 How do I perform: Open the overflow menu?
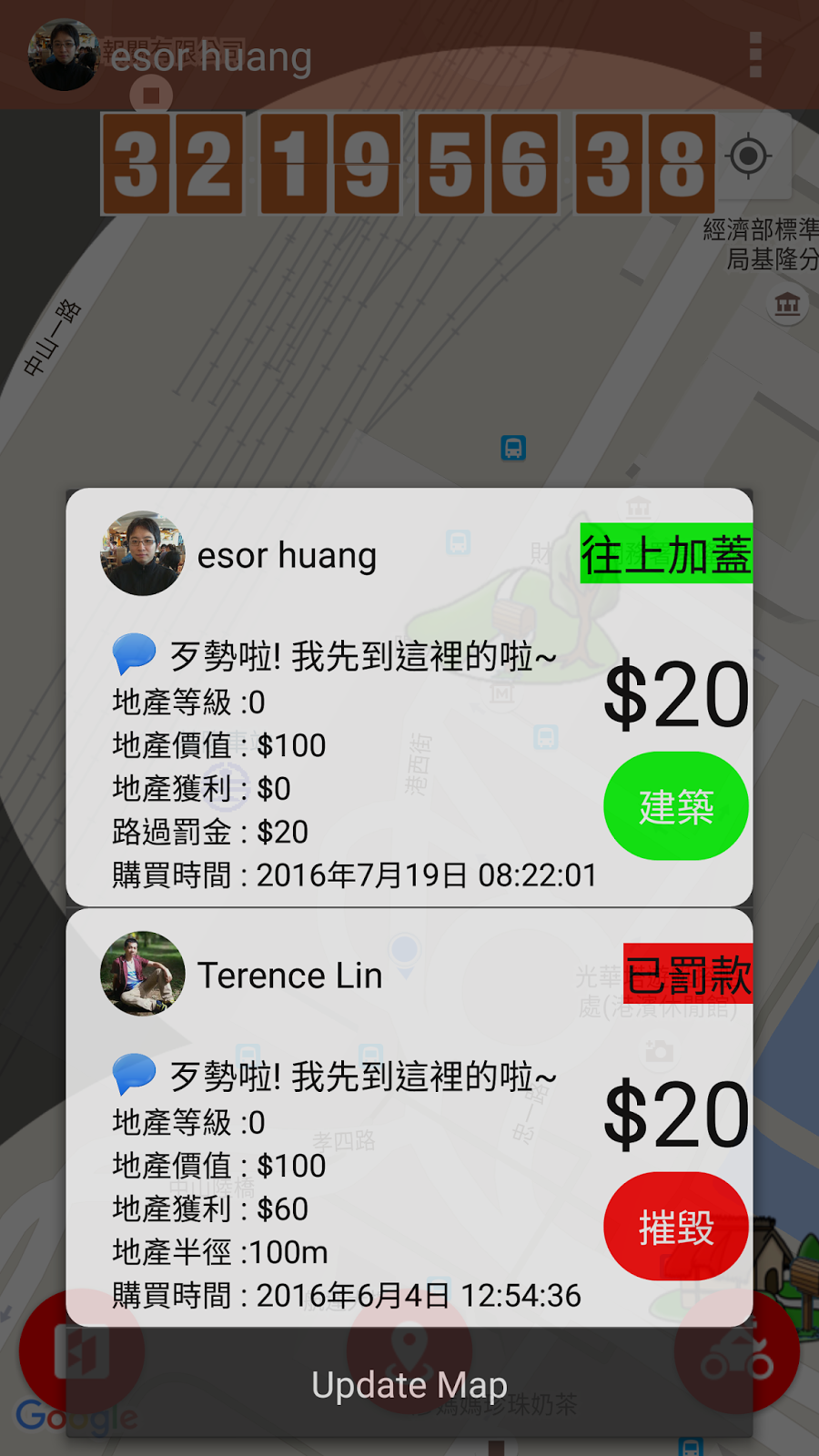(754, 56)
